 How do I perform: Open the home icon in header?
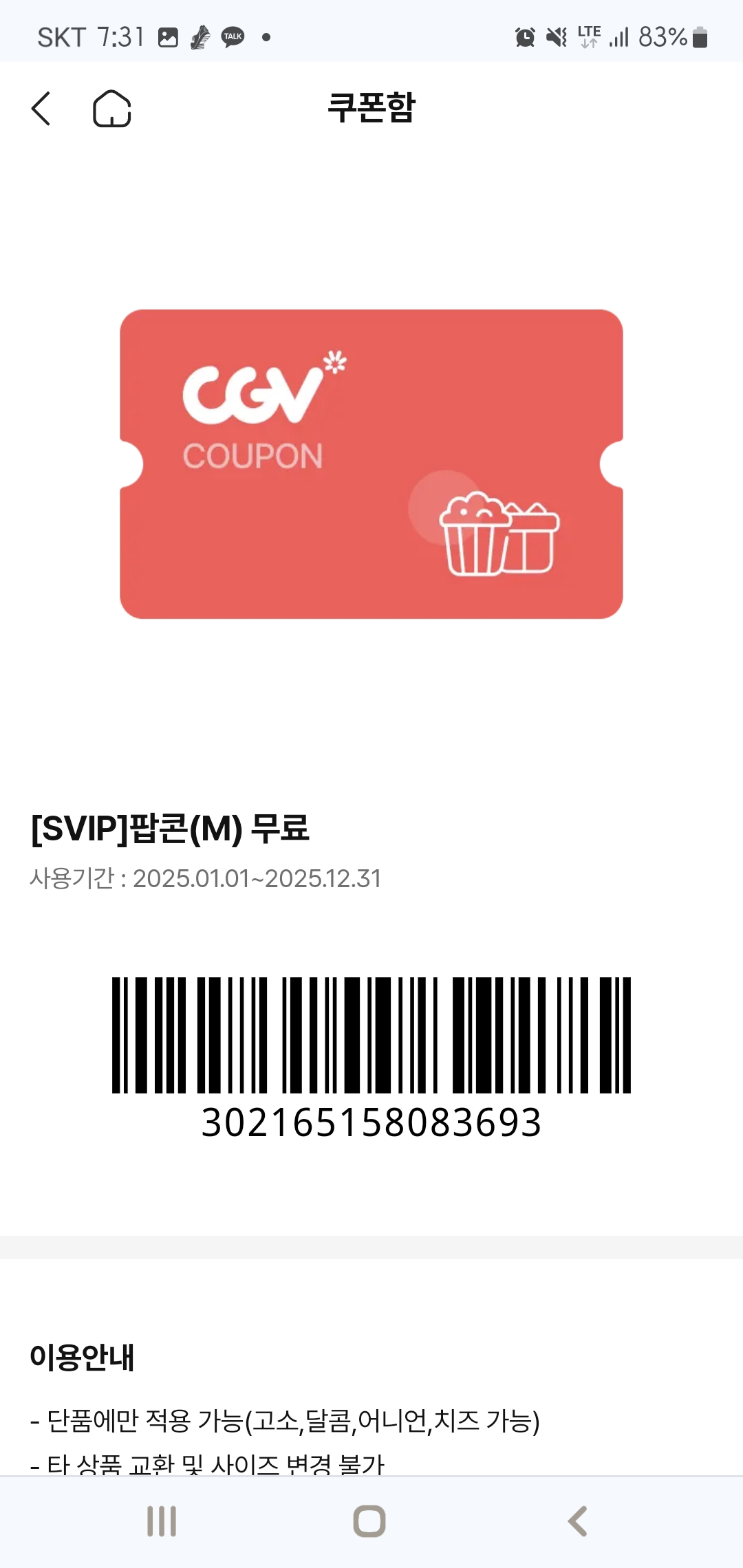(x=112, y=109)
